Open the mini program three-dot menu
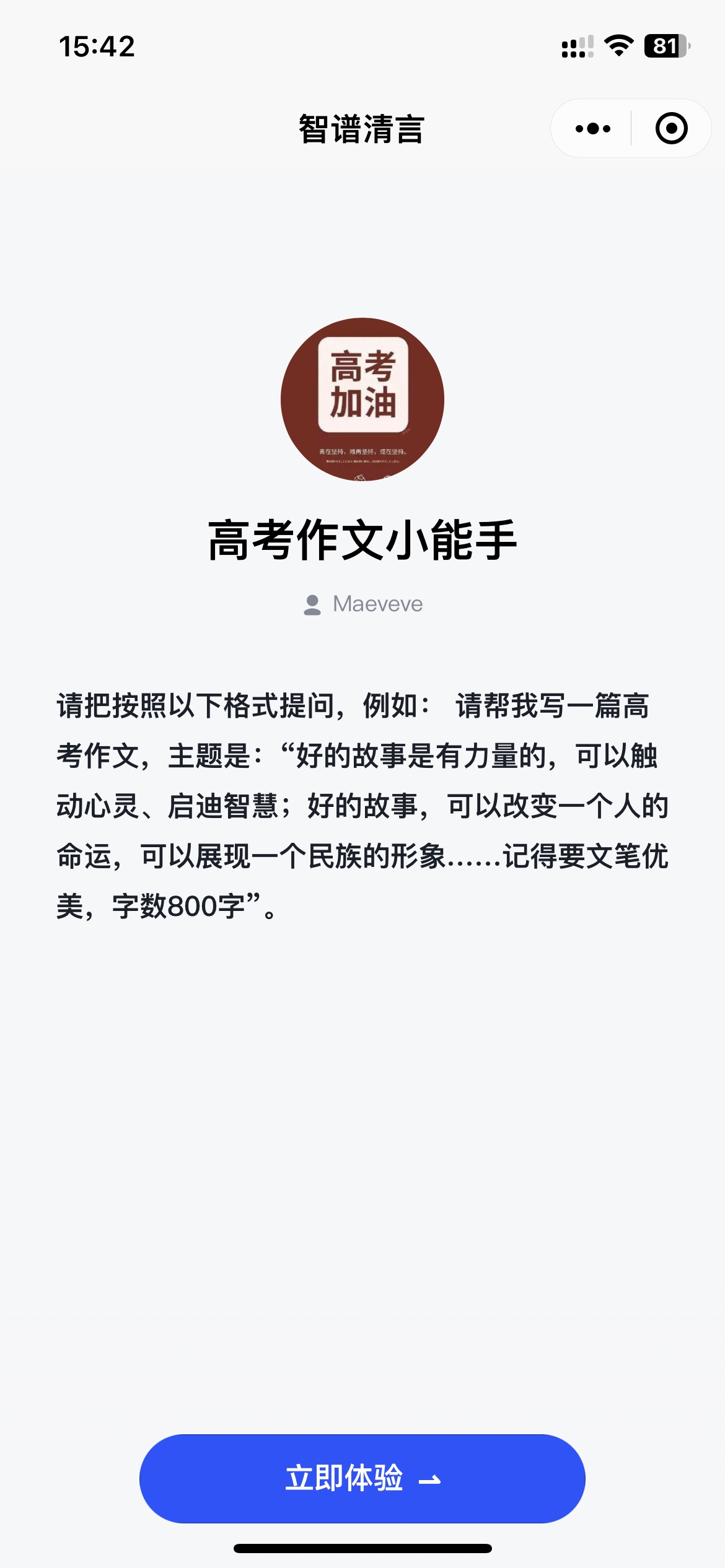The height and width of the screenshot is (1568, 725). coord(592,129)
